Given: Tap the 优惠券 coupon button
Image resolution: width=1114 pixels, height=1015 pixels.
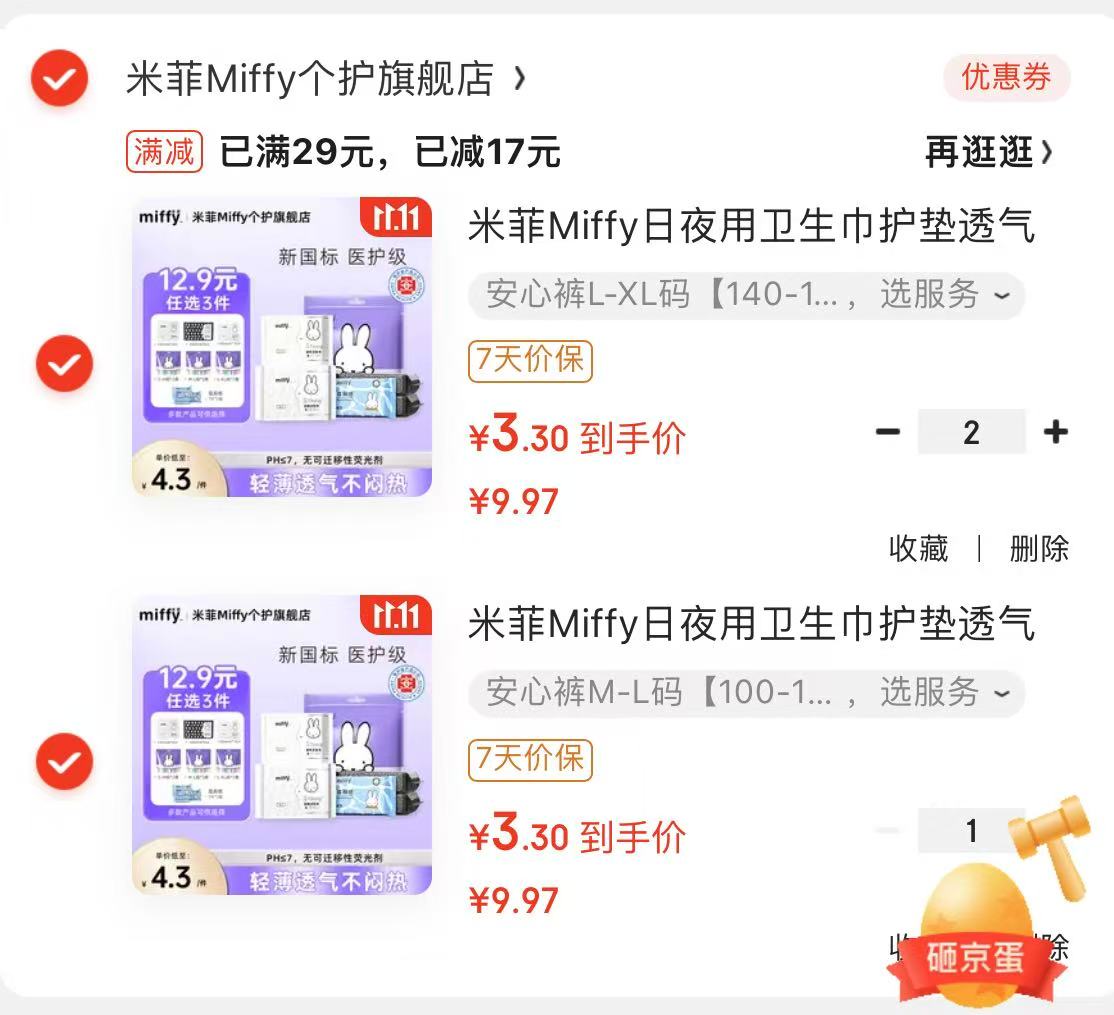Looking at the screenshot, I should tap(1006, 77).
